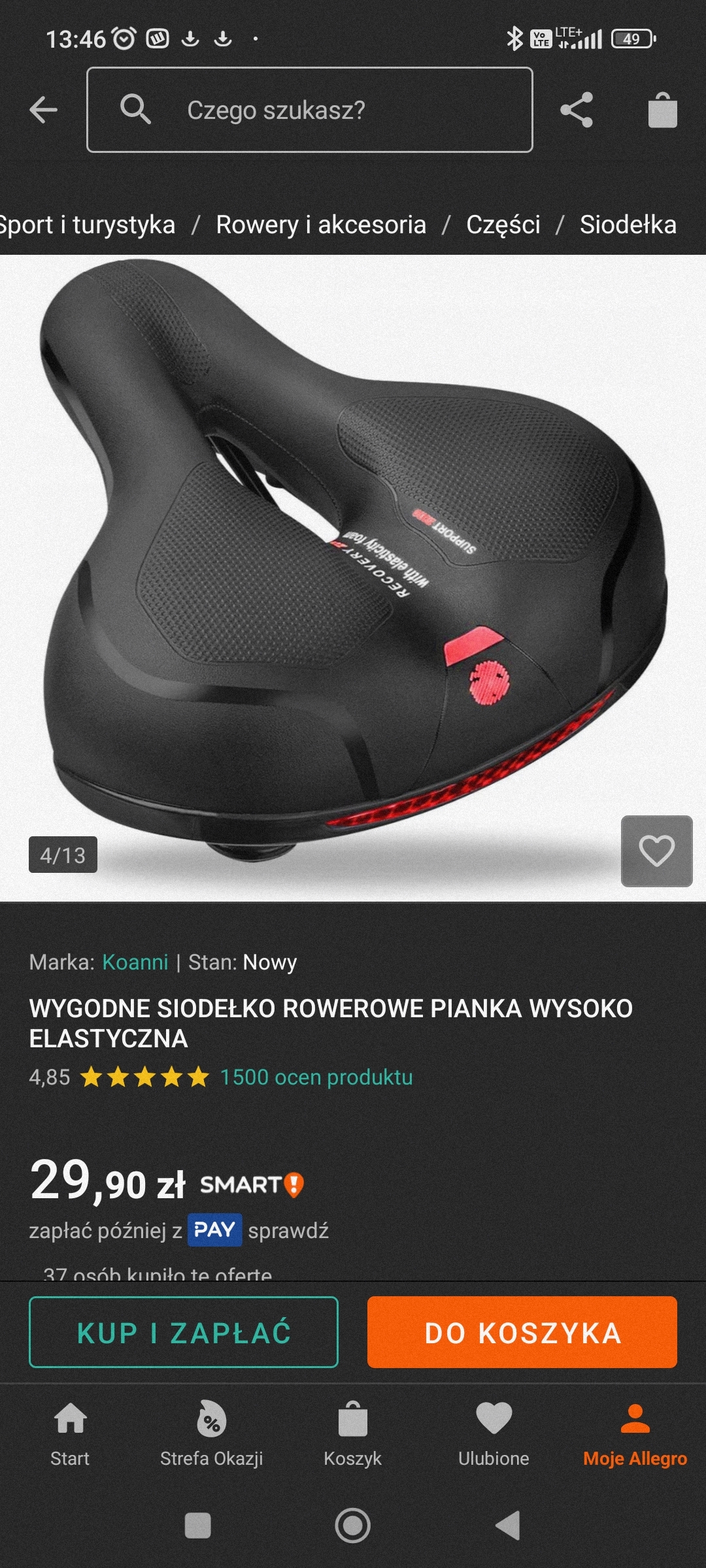Open the saddle product photo
This screenshot has width=706, height=1568.
tap(353, 555)
